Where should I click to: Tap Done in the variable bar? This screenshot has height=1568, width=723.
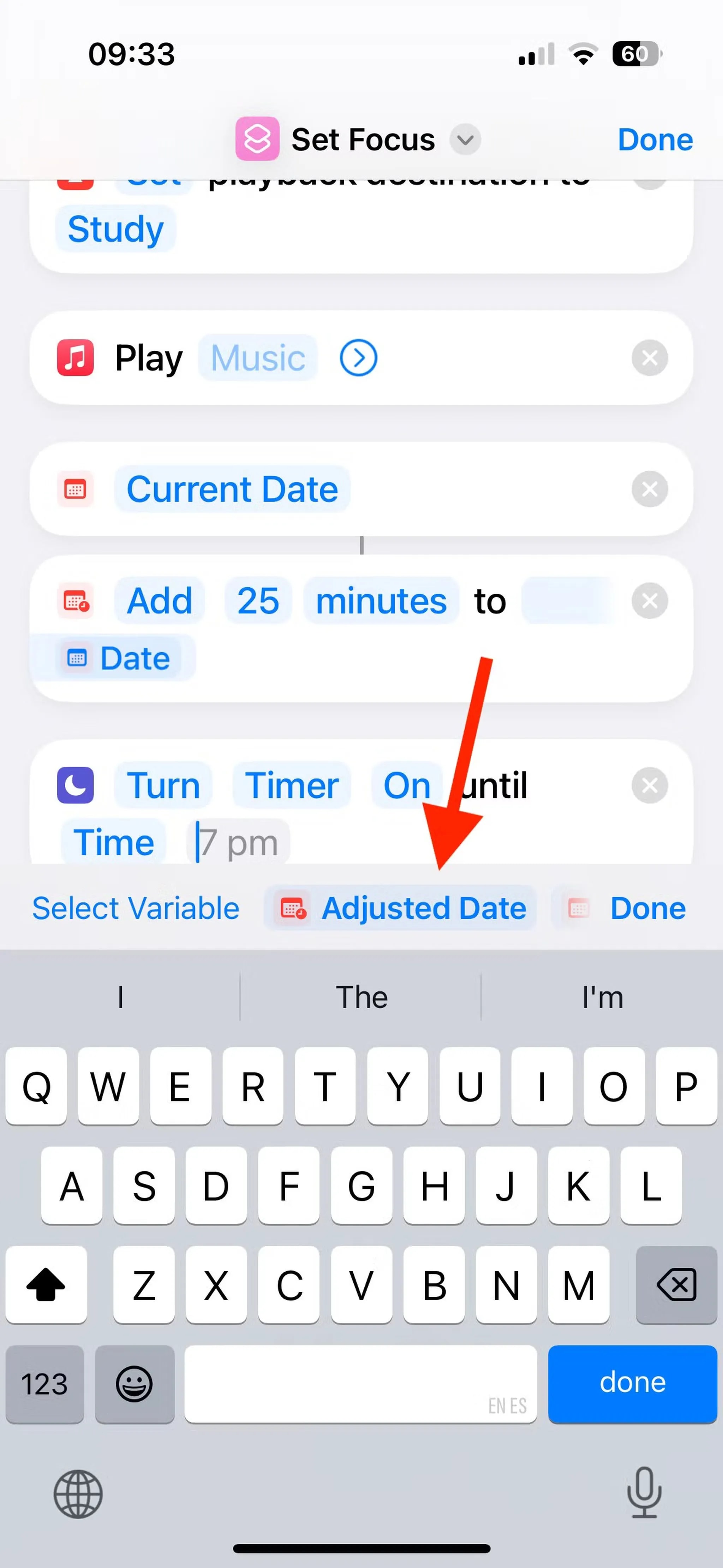click(x=647, y=908)
